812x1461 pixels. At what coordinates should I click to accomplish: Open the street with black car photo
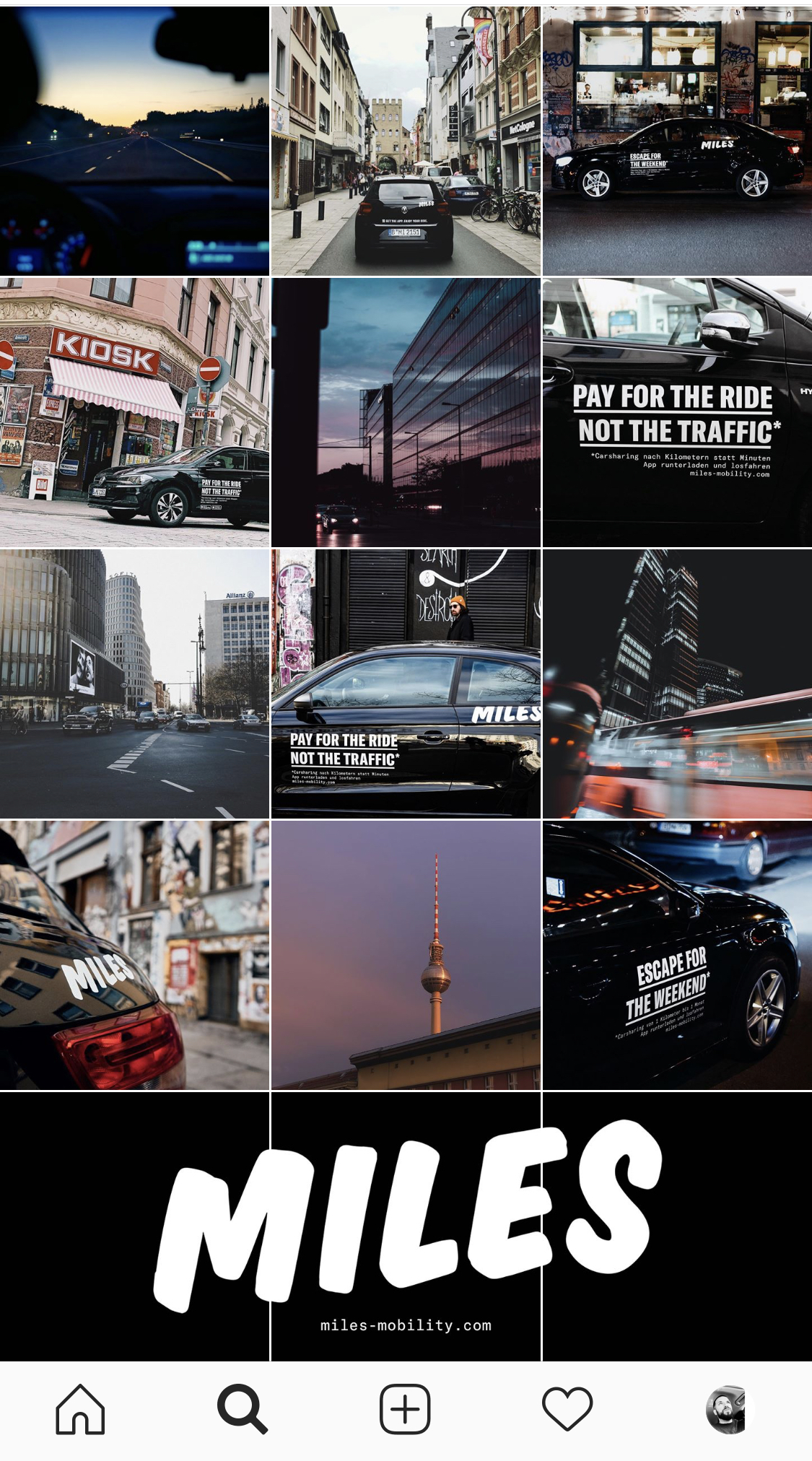(x=406, y=141)
